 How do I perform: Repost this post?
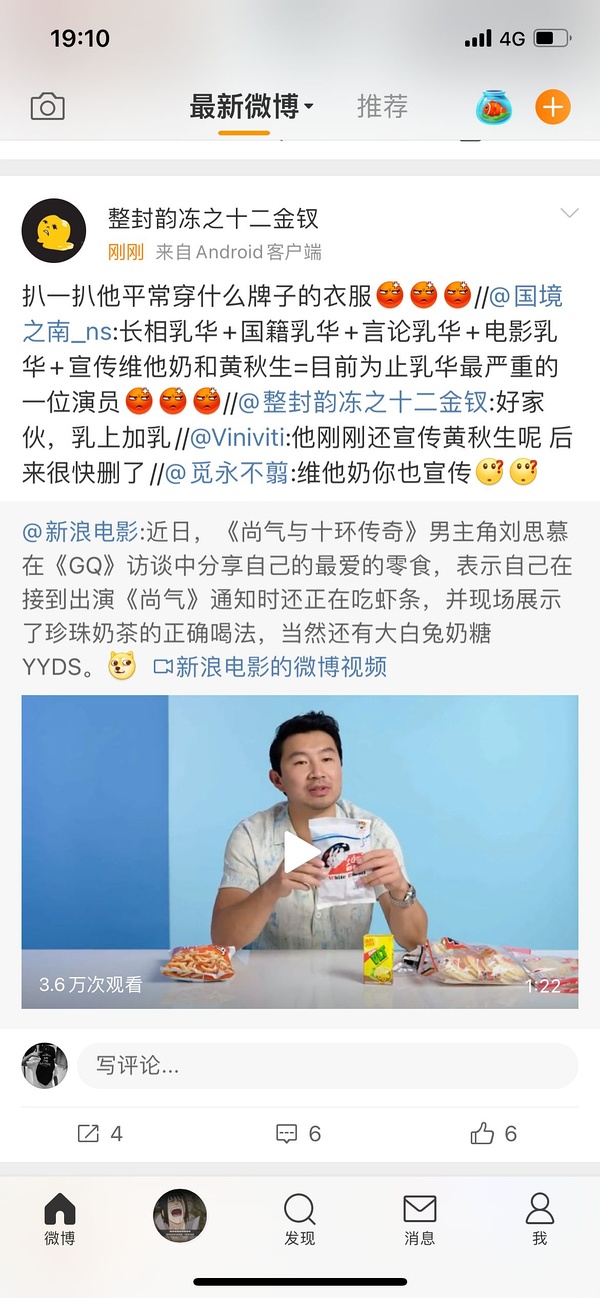100,1133
